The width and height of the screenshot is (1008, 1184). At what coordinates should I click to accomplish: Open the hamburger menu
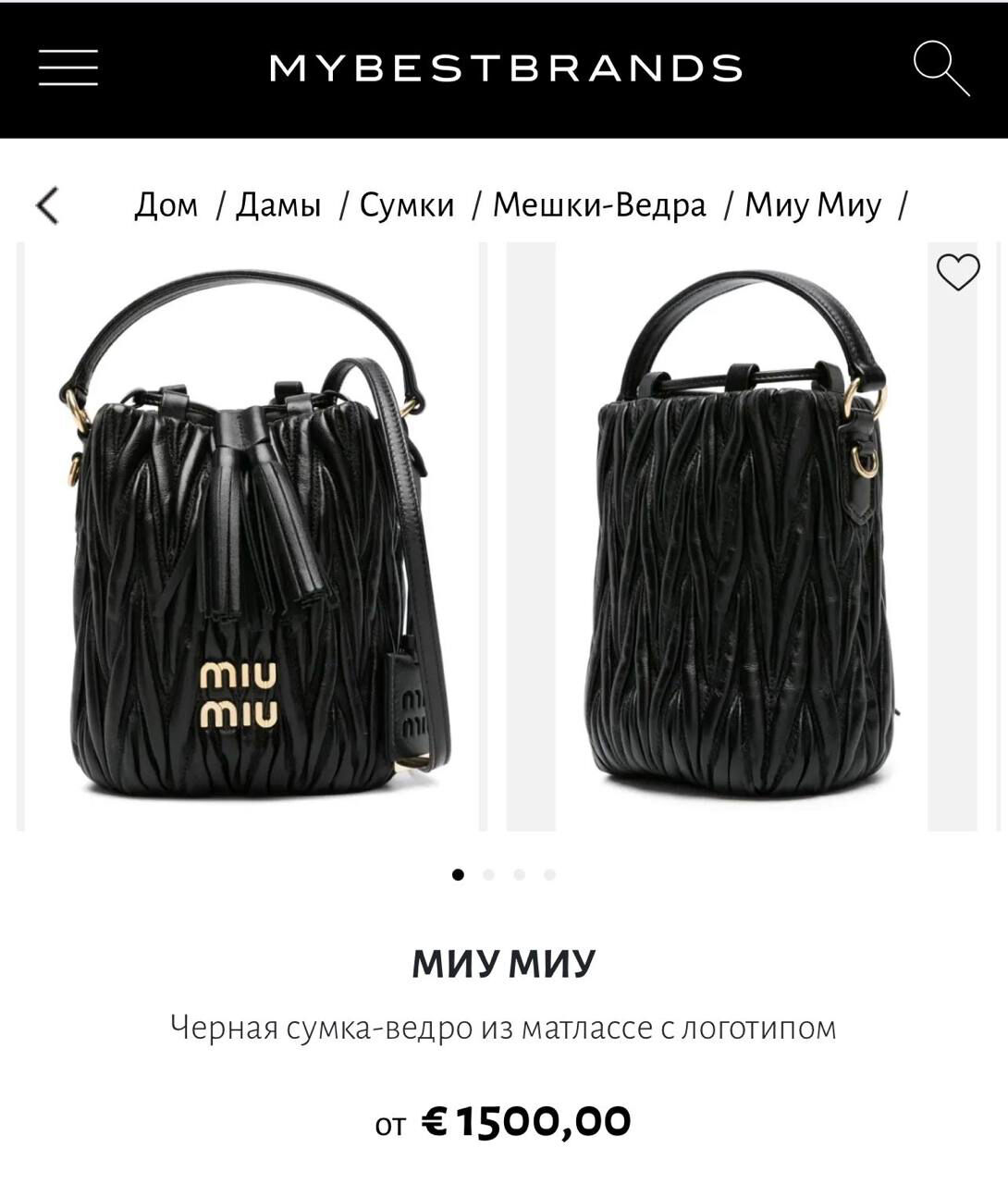68,68
